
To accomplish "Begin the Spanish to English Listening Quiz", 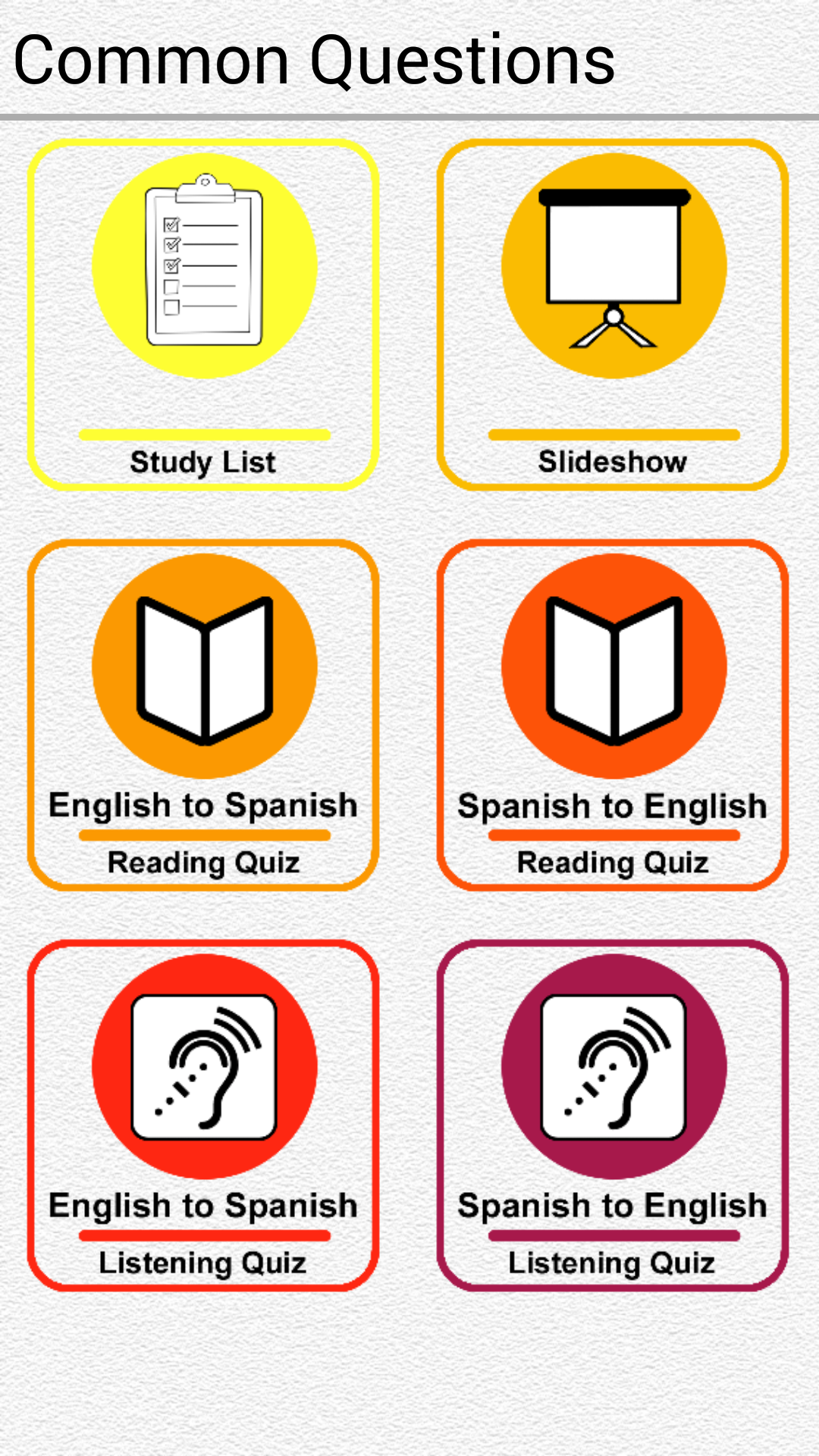I will [613, 1115].
